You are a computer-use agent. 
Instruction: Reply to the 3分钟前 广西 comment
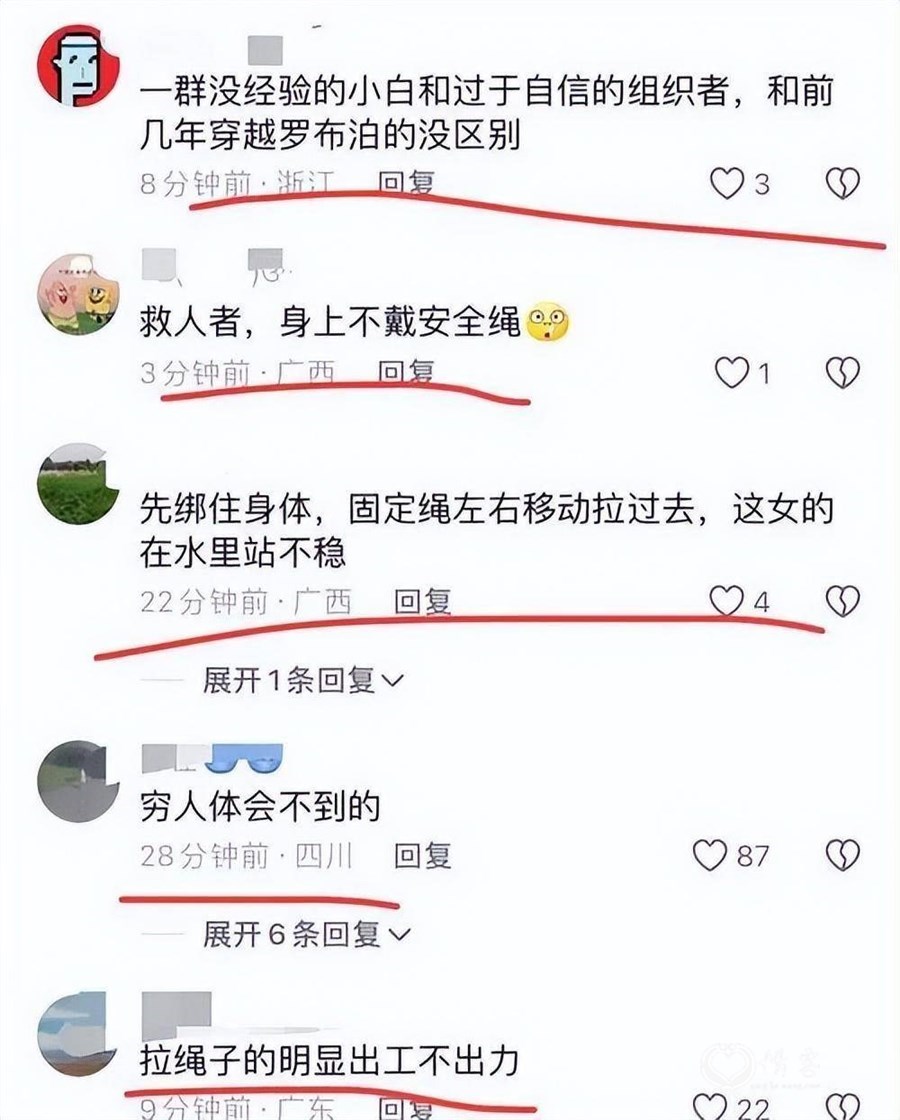[406, 373]
